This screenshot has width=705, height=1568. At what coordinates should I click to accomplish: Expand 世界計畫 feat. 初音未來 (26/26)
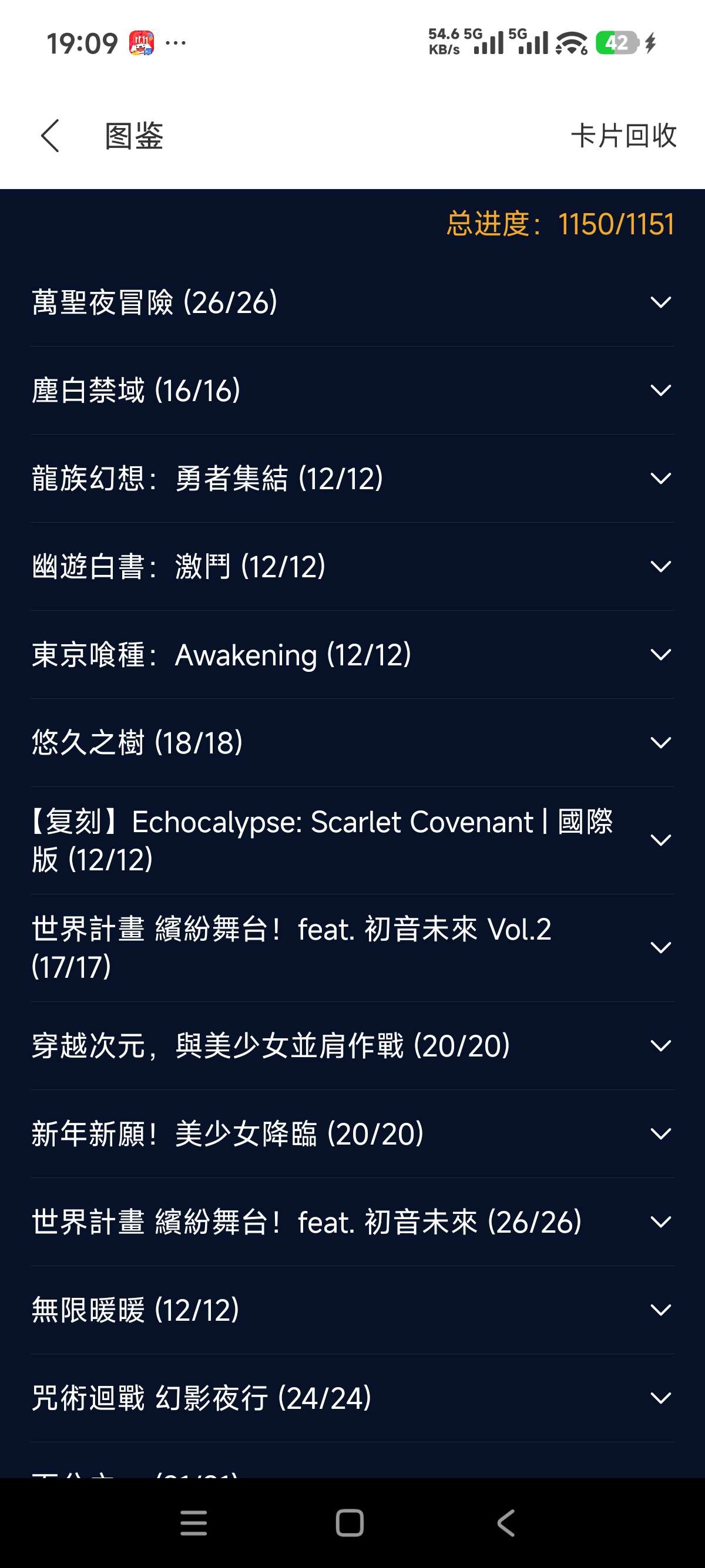[x=660, y=1222]
